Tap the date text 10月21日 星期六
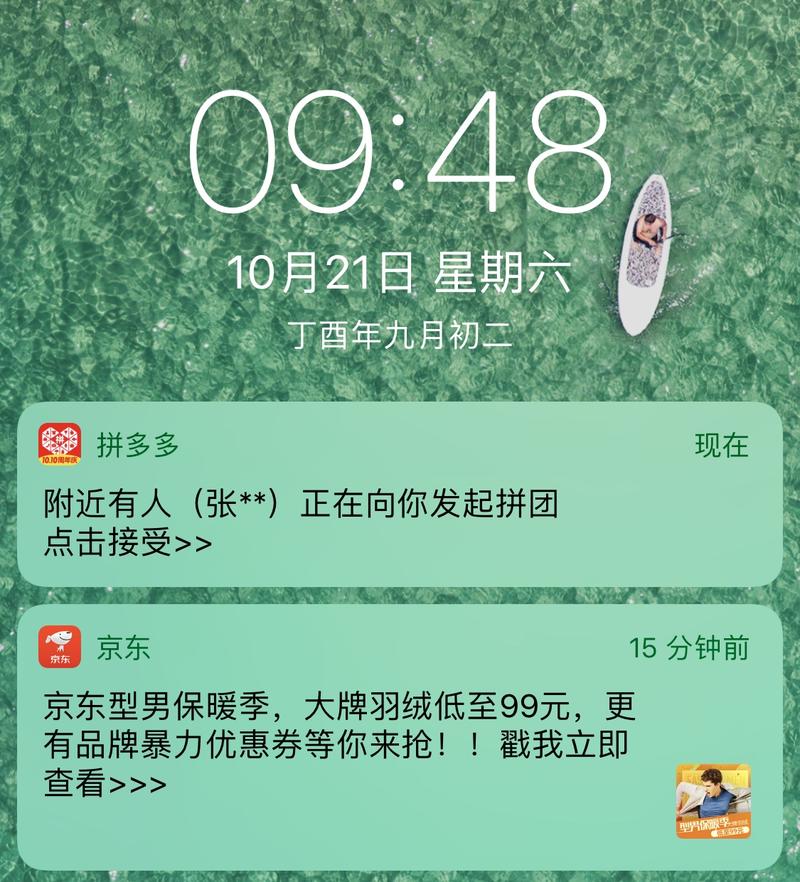Image resolution: width=800 pixels, height=882 pixels. (400, 270)
